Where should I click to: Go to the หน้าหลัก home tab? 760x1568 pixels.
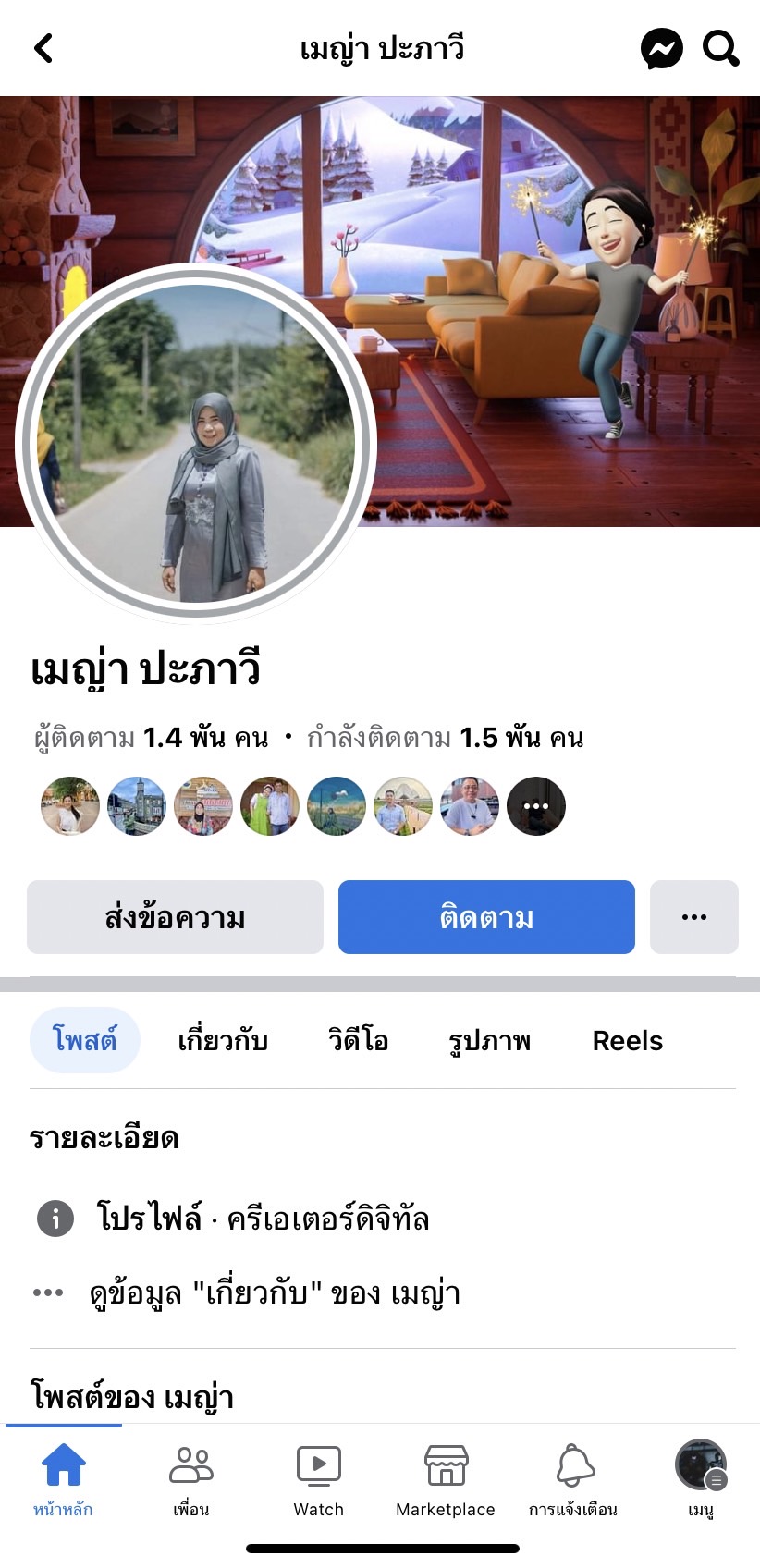point(63,1479)
